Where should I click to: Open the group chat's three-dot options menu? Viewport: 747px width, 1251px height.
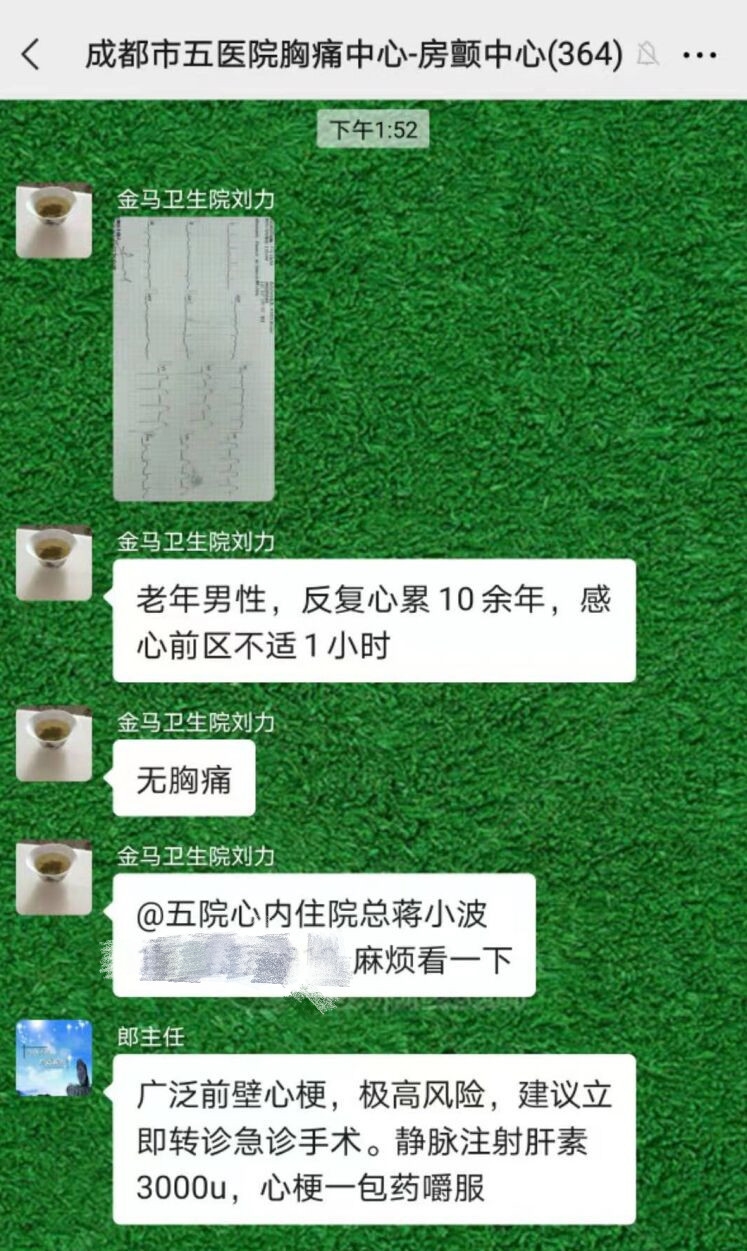(698, 54)
